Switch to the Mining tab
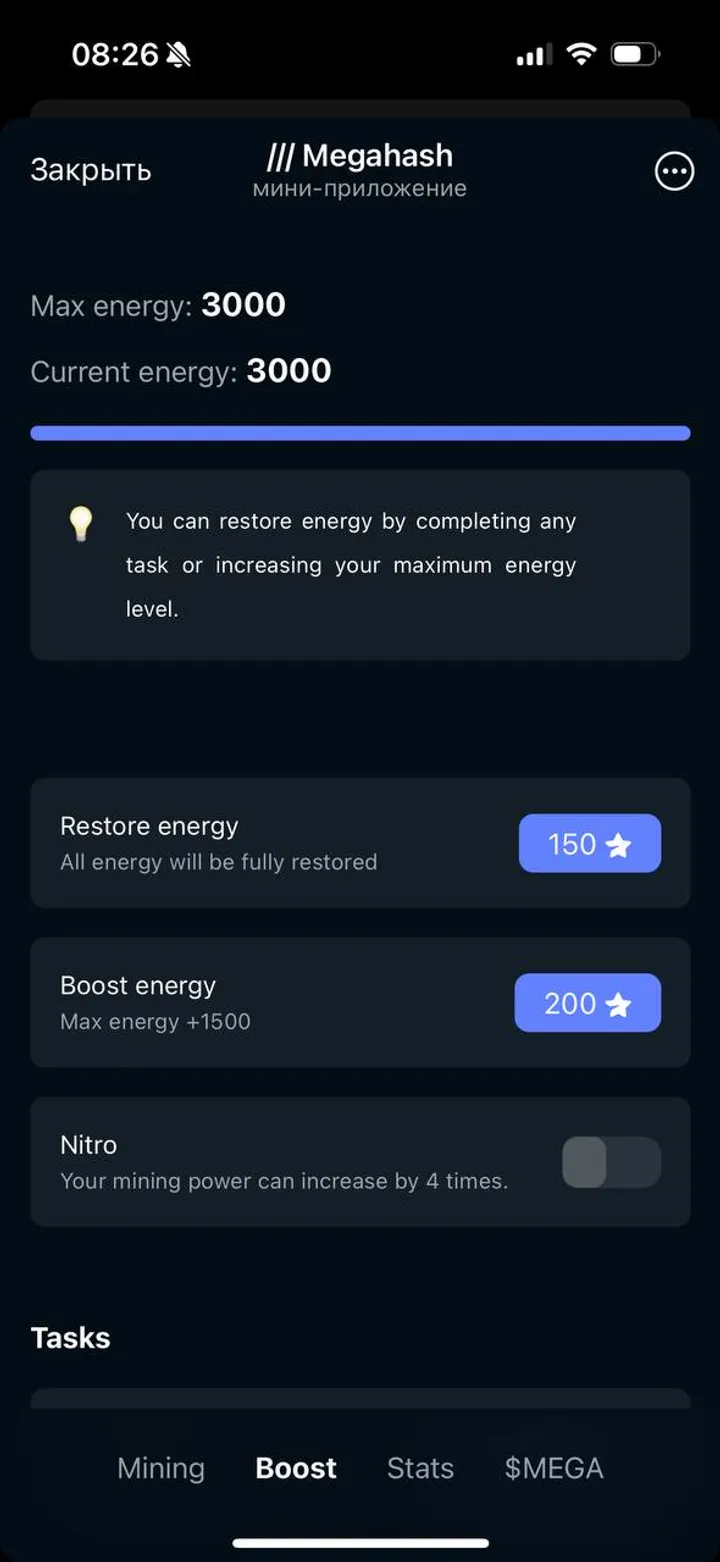Image resolution: width=720 pixels, height=1562 pixels. [160, 1468]
